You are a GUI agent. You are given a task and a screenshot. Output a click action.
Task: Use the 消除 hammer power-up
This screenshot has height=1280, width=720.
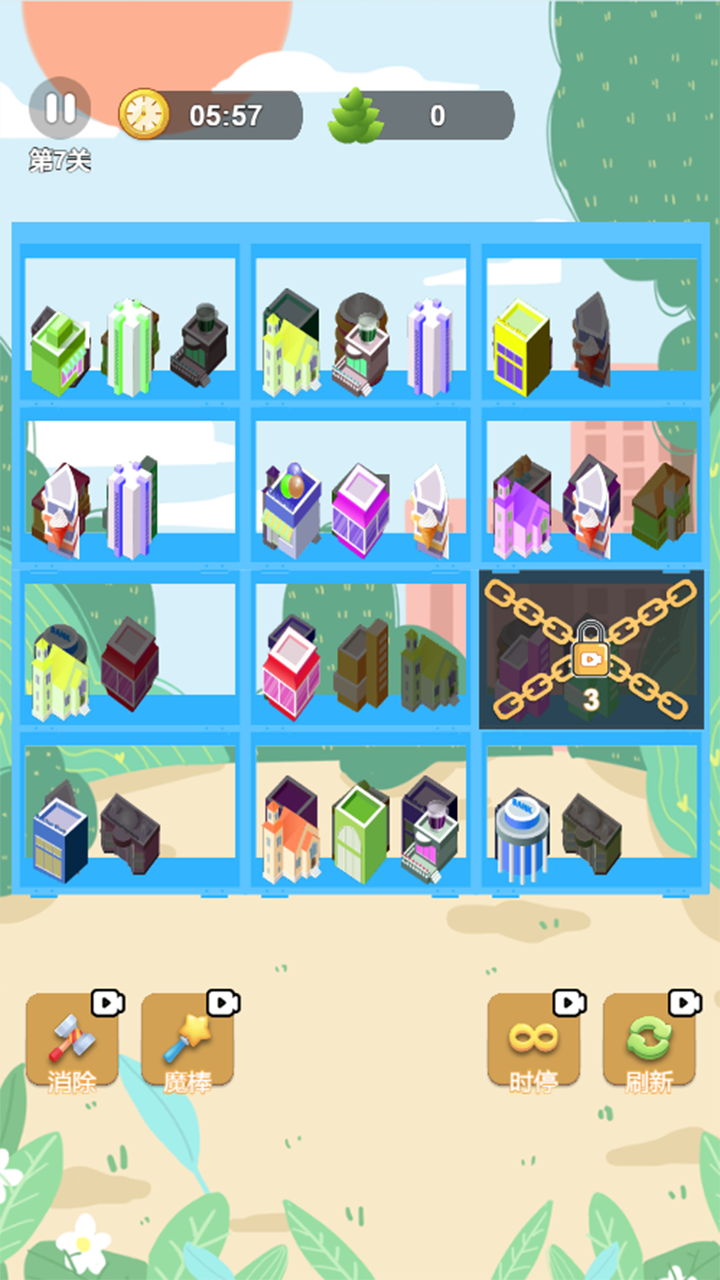pyautogui.click(x=72, y=1040)
